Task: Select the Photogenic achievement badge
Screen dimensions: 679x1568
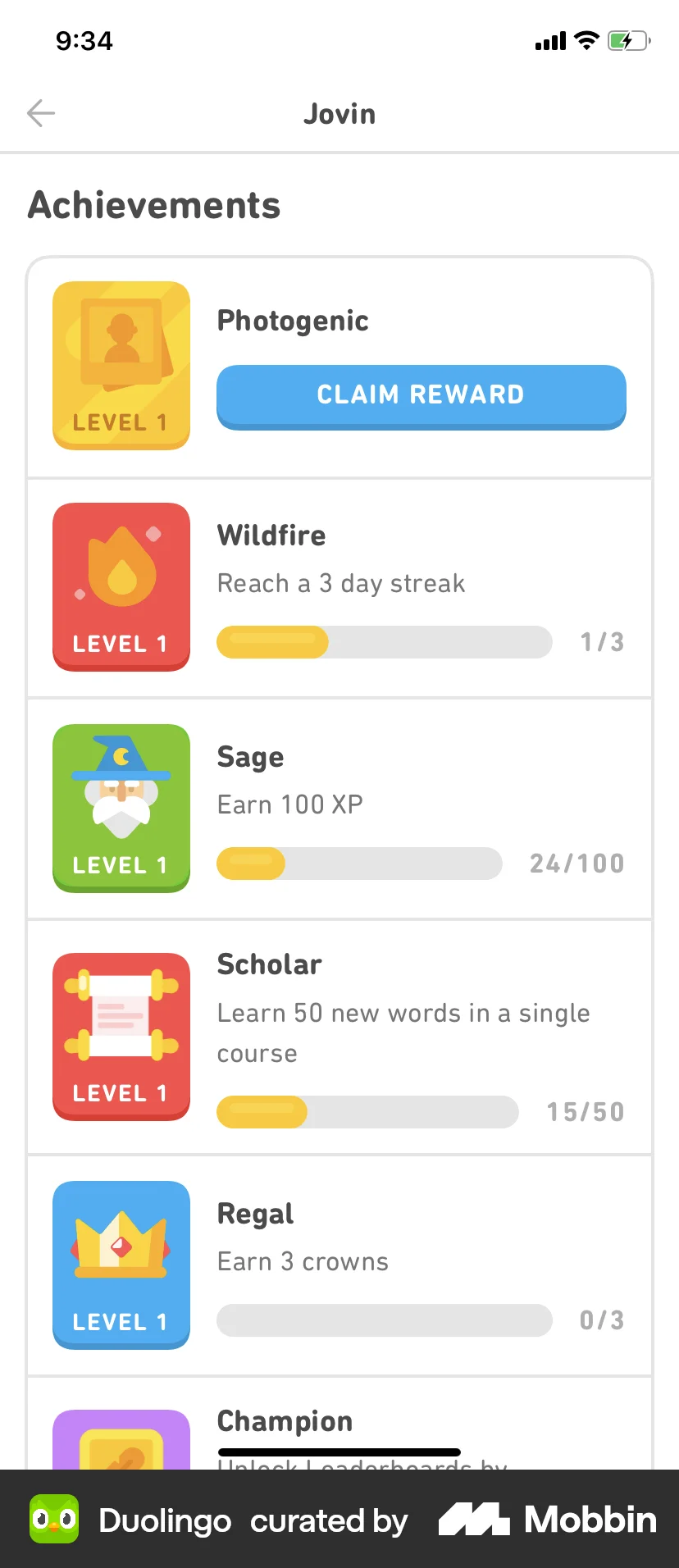Action: 121,365
